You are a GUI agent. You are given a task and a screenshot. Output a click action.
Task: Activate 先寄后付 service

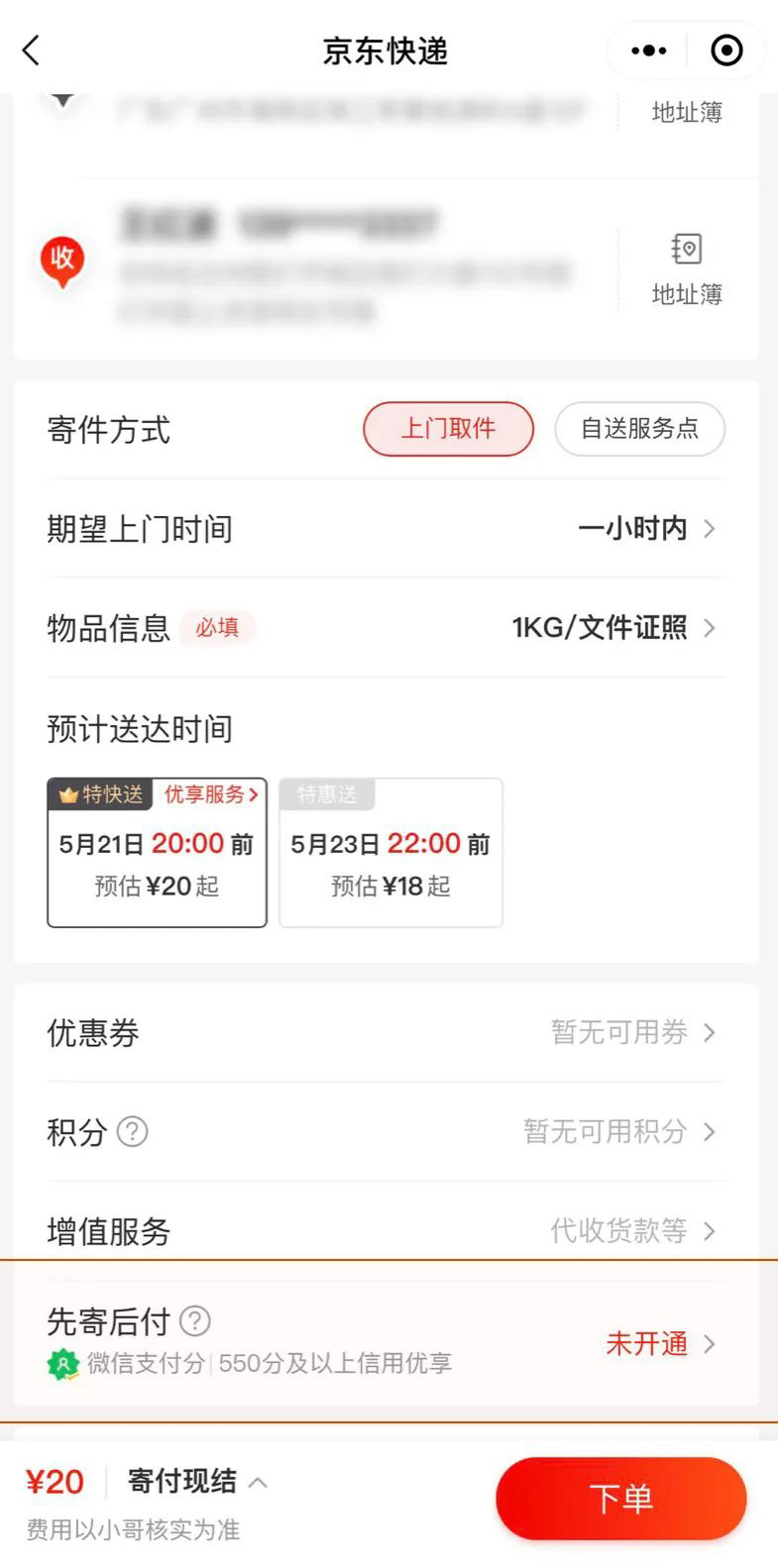tap(659, 1344)
